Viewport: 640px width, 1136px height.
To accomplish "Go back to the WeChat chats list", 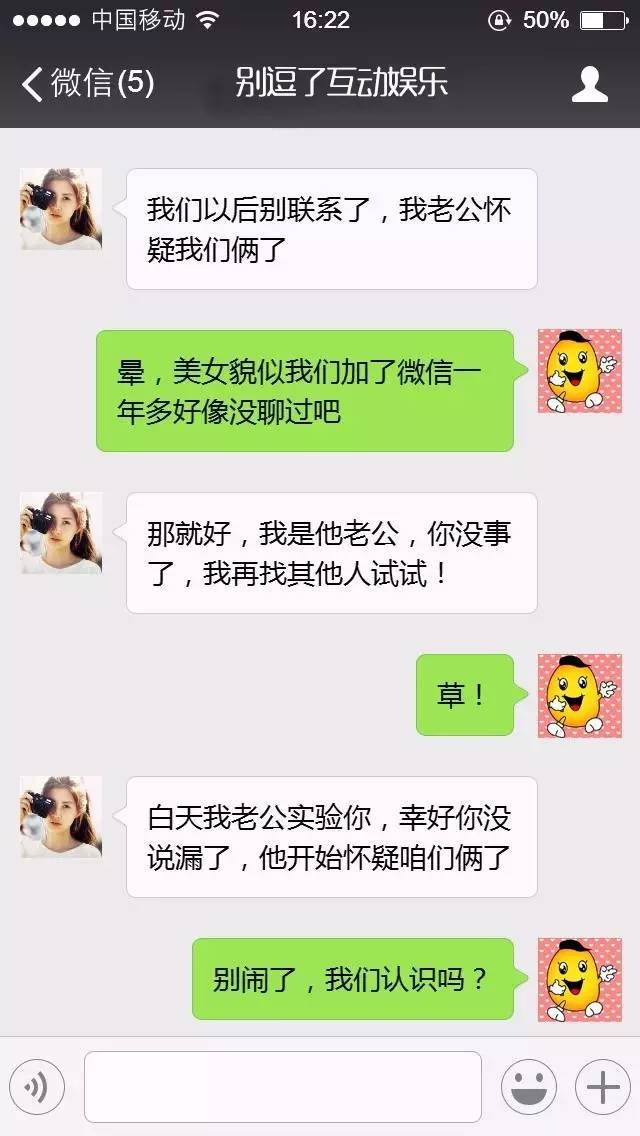I will 88,84.
